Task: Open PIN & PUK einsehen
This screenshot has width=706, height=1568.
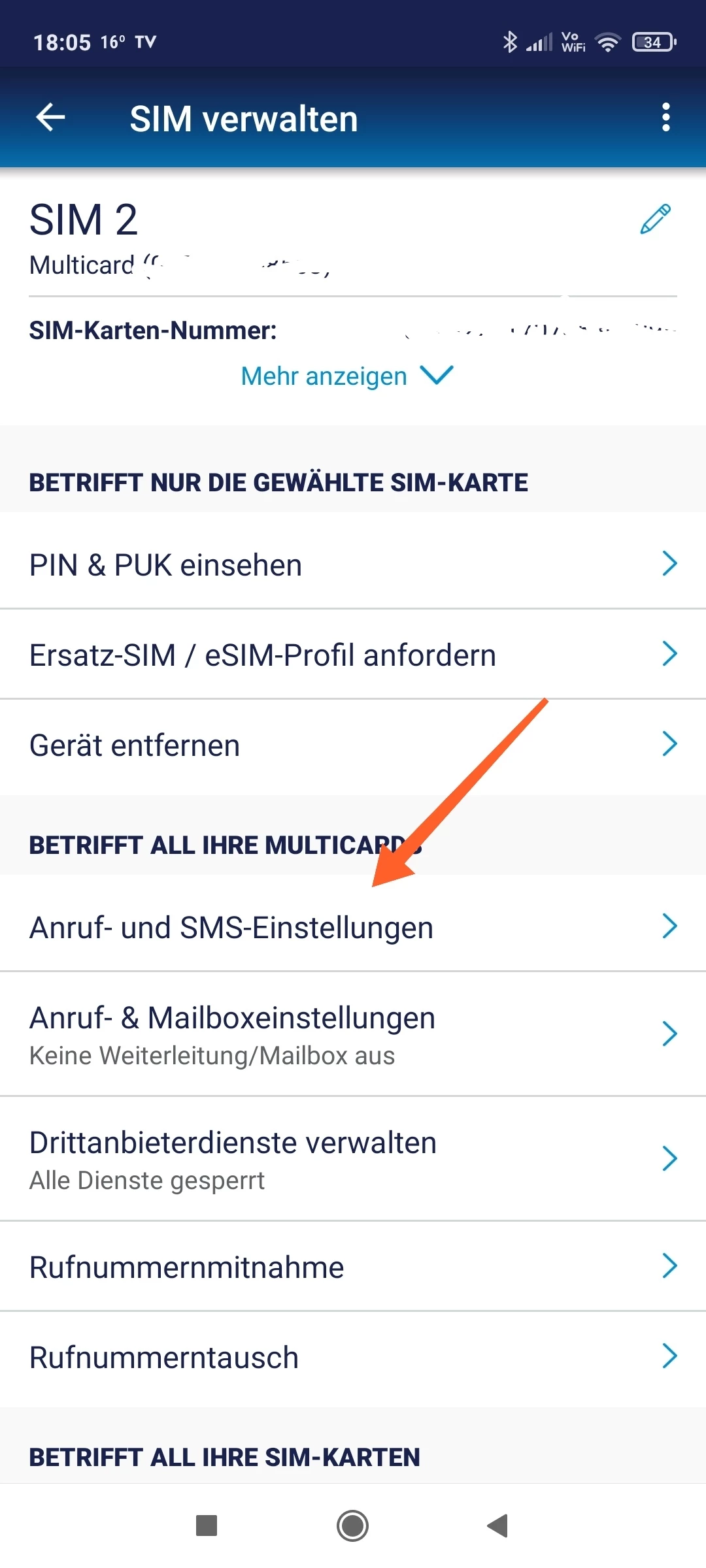Action: click(353, 564)
